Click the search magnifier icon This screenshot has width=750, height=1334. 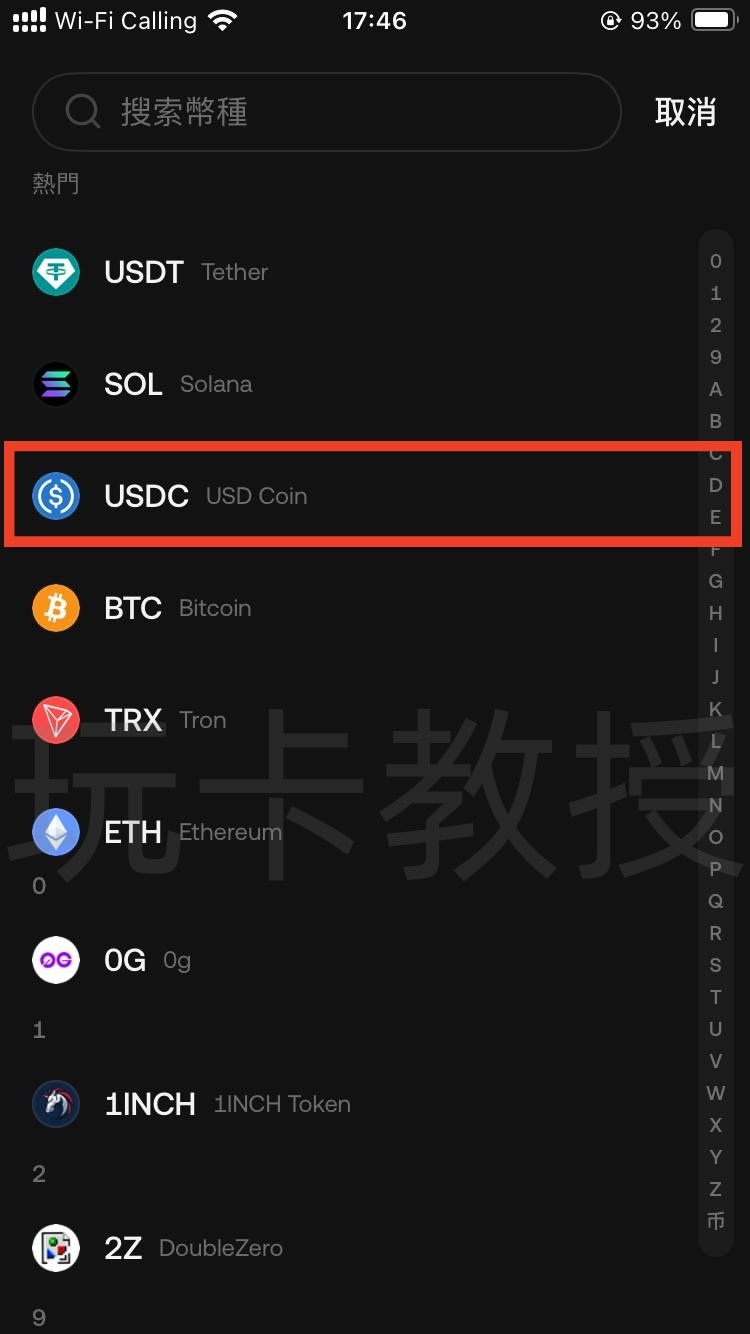point(82,112)
